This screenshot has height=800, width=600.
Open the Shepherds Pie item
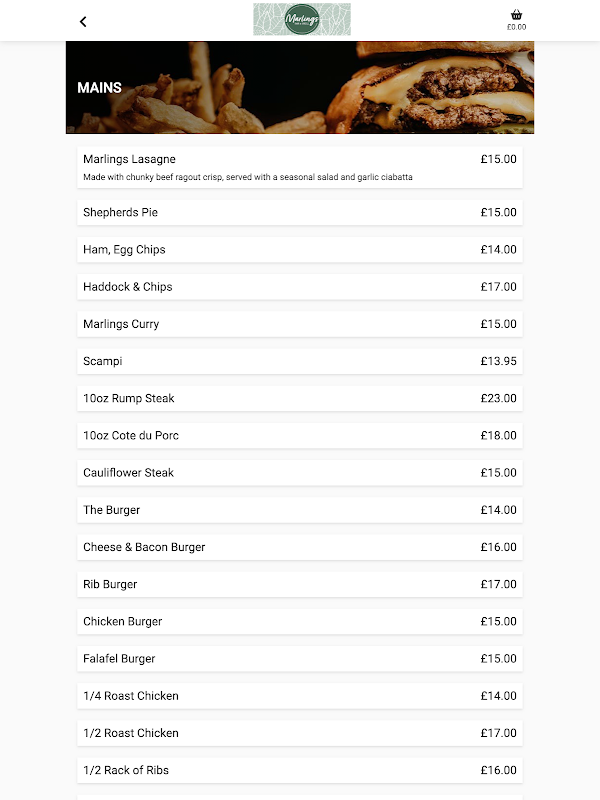[300, 212]
